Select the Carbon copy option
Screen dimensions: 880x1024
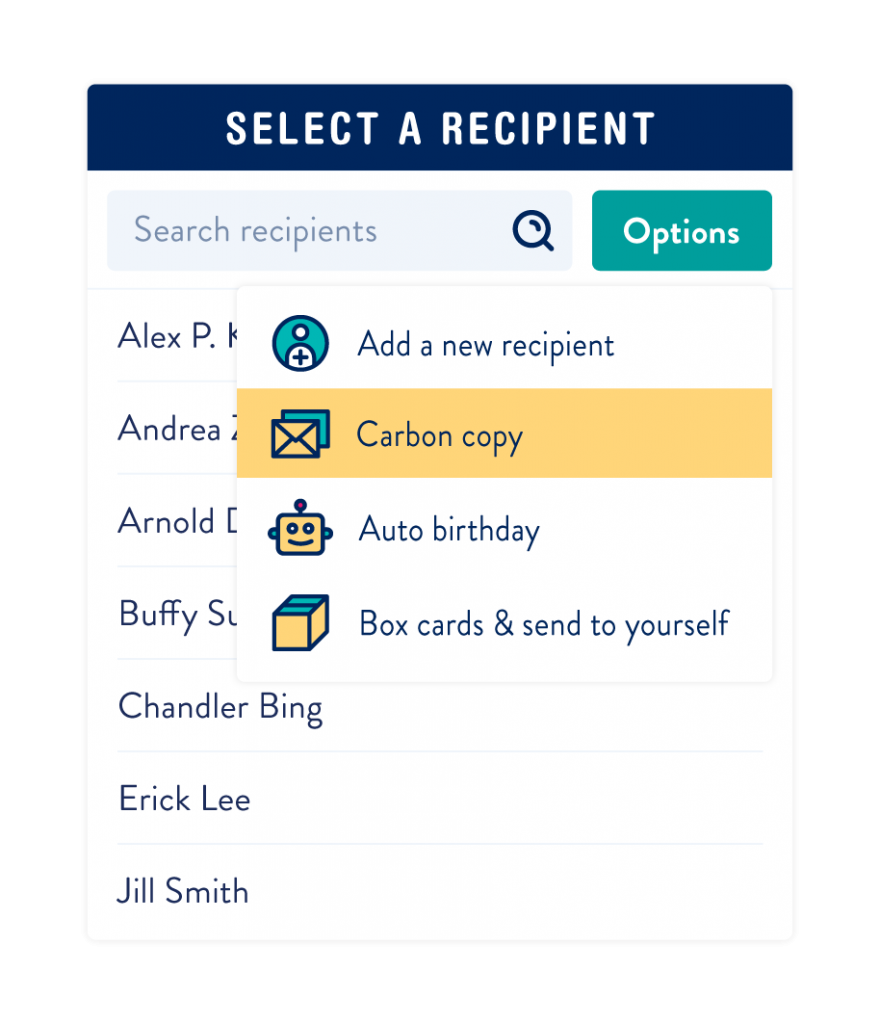click(440, 435)
